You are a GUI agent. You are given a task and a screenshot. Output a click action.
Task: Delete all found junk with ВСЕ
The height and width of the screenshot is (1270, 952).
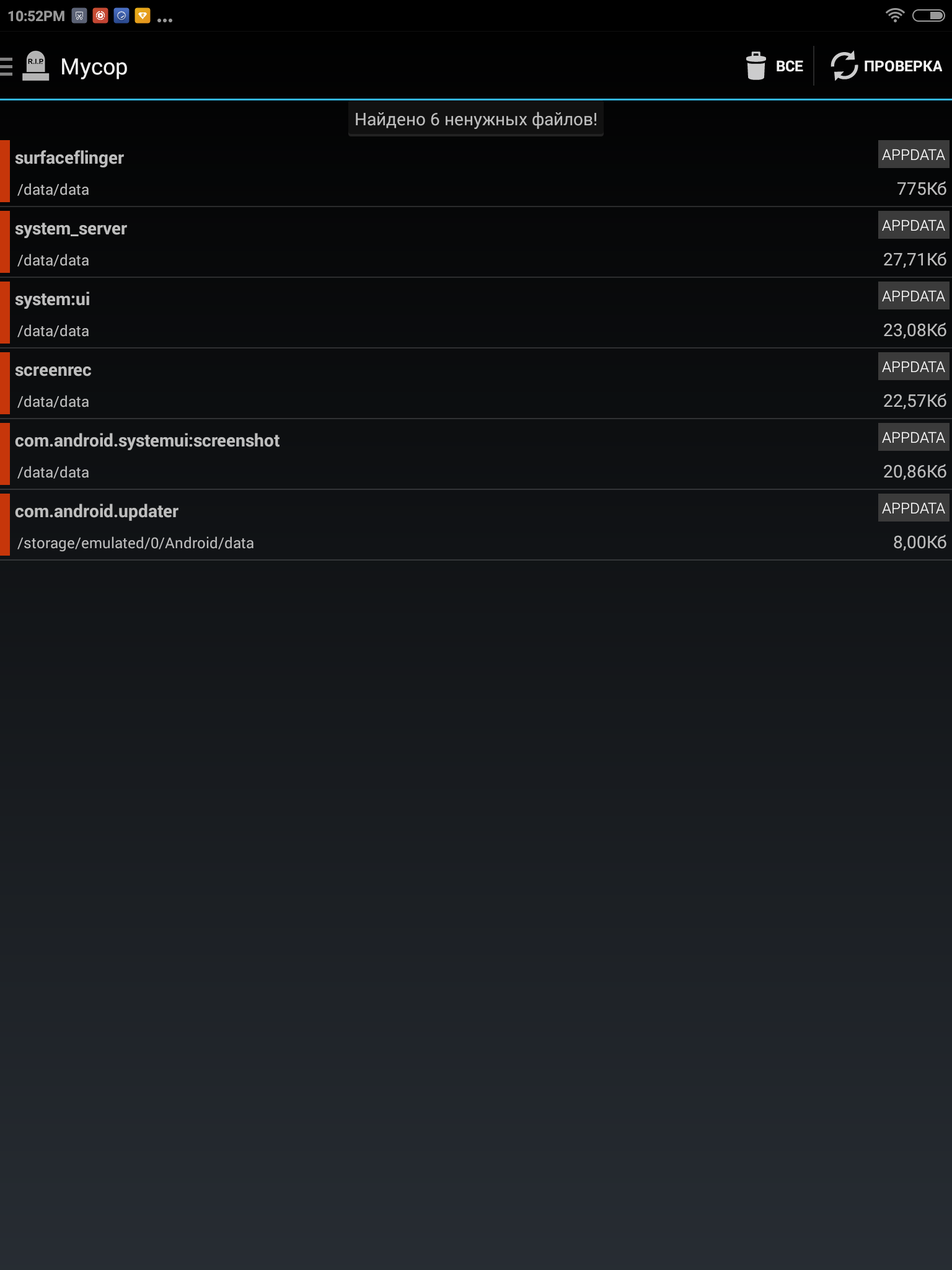(x=775, y=66)
